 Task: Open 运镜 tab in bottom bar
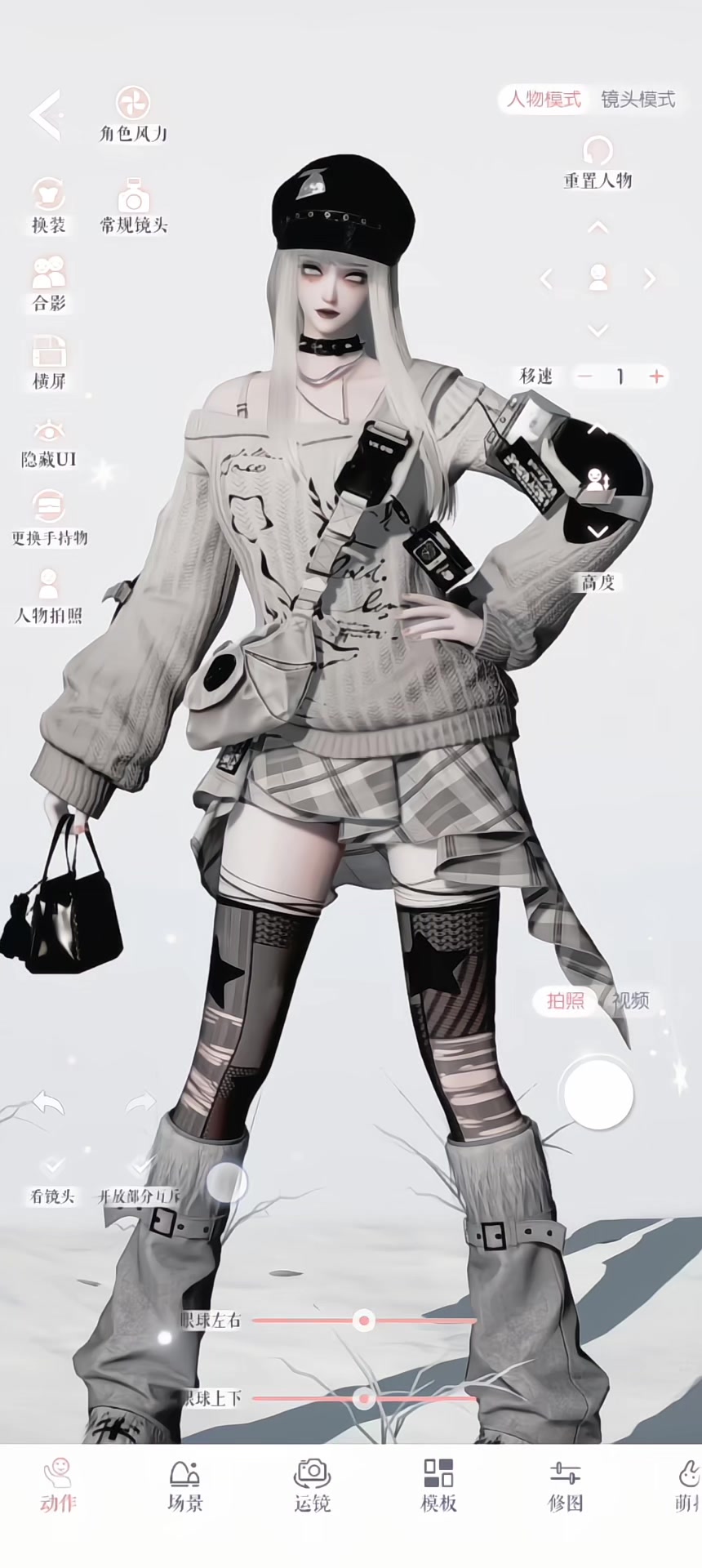[x=312, y=1486]
